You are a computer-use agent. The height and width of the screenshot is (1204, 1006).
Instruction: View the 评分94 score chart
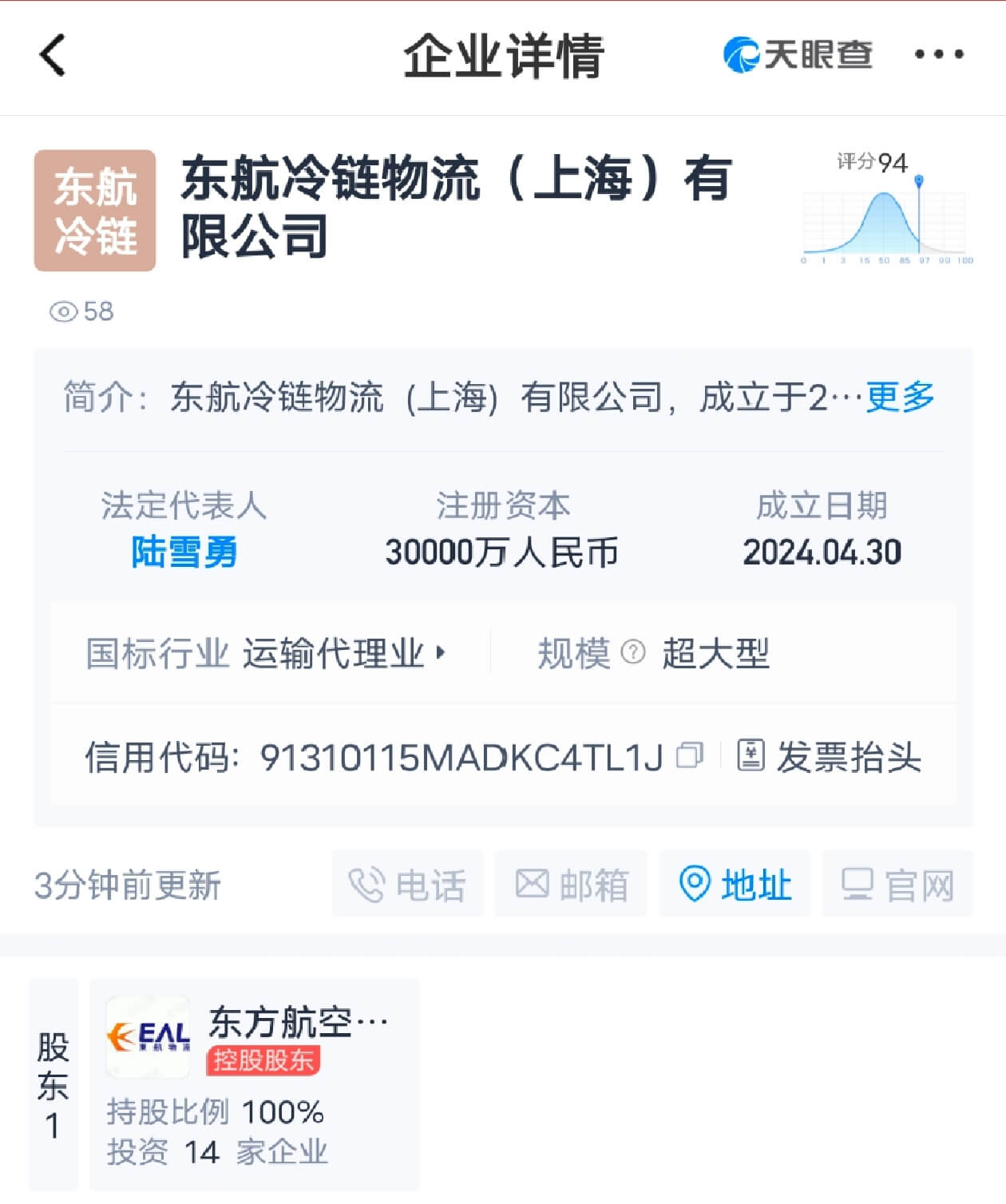pyautogui.click(x=885, y=209)
